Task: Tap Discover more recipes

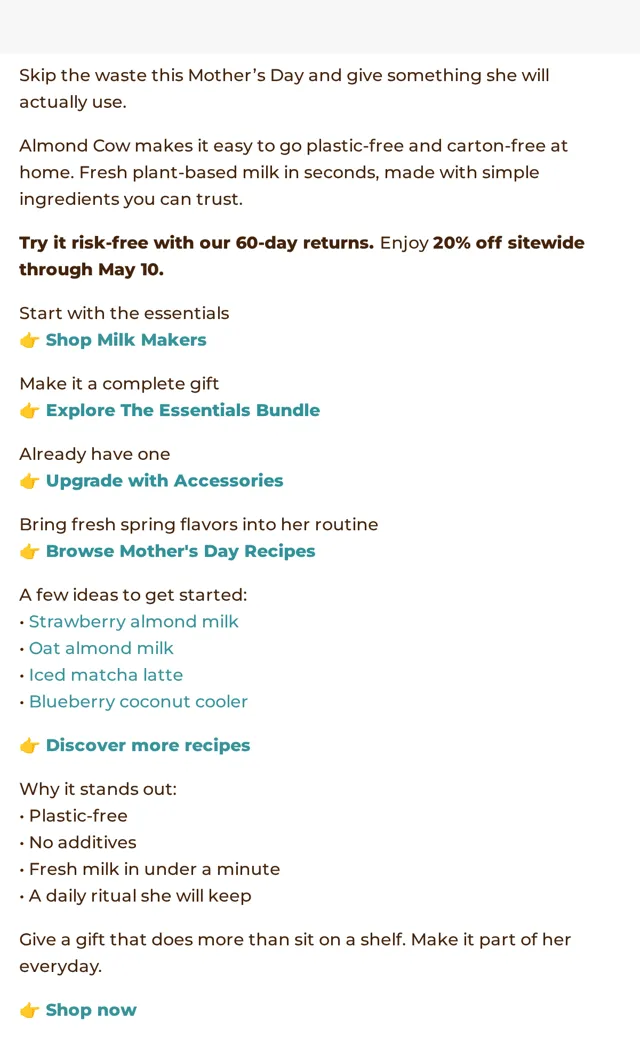Action: (148, 746)
